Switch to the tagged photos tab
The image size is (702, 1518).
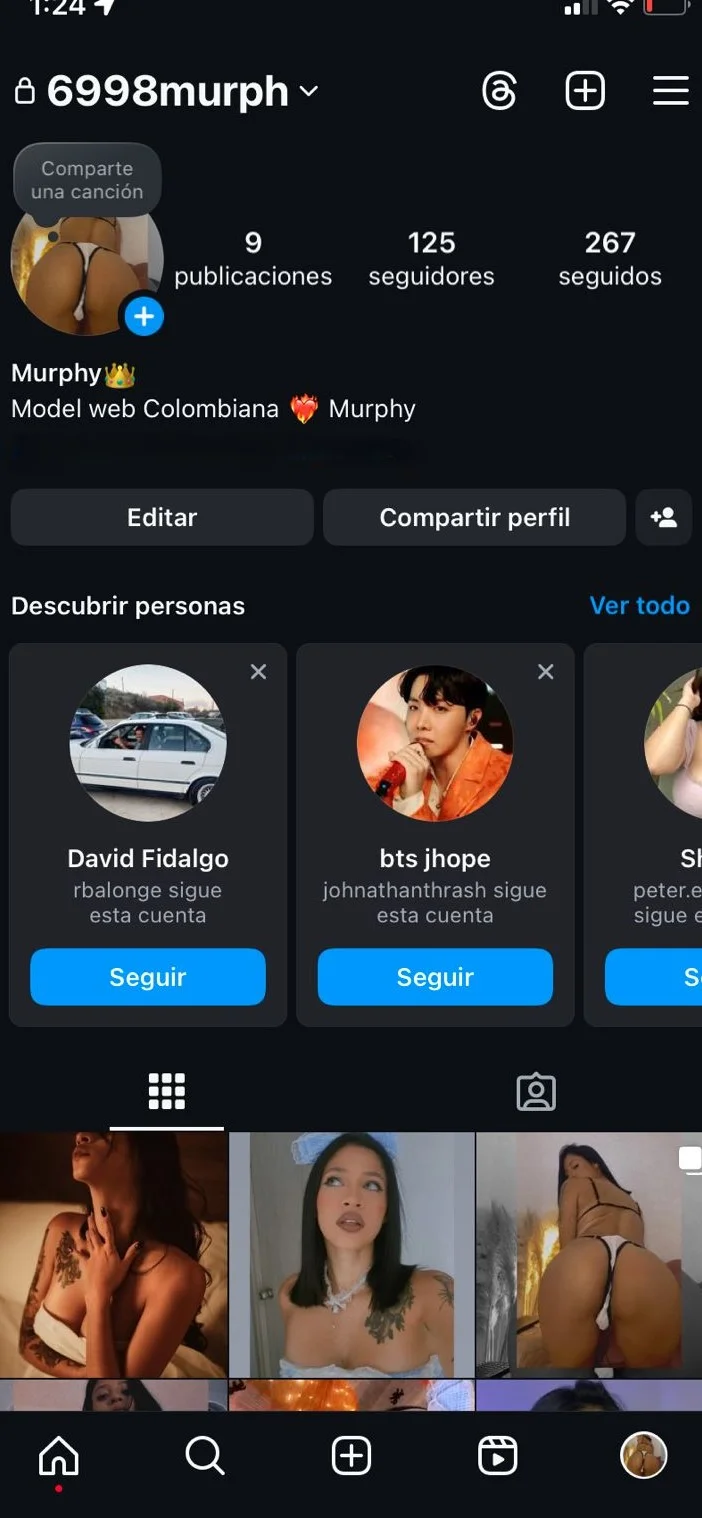pyautogui.click(x=535, y=1092)
